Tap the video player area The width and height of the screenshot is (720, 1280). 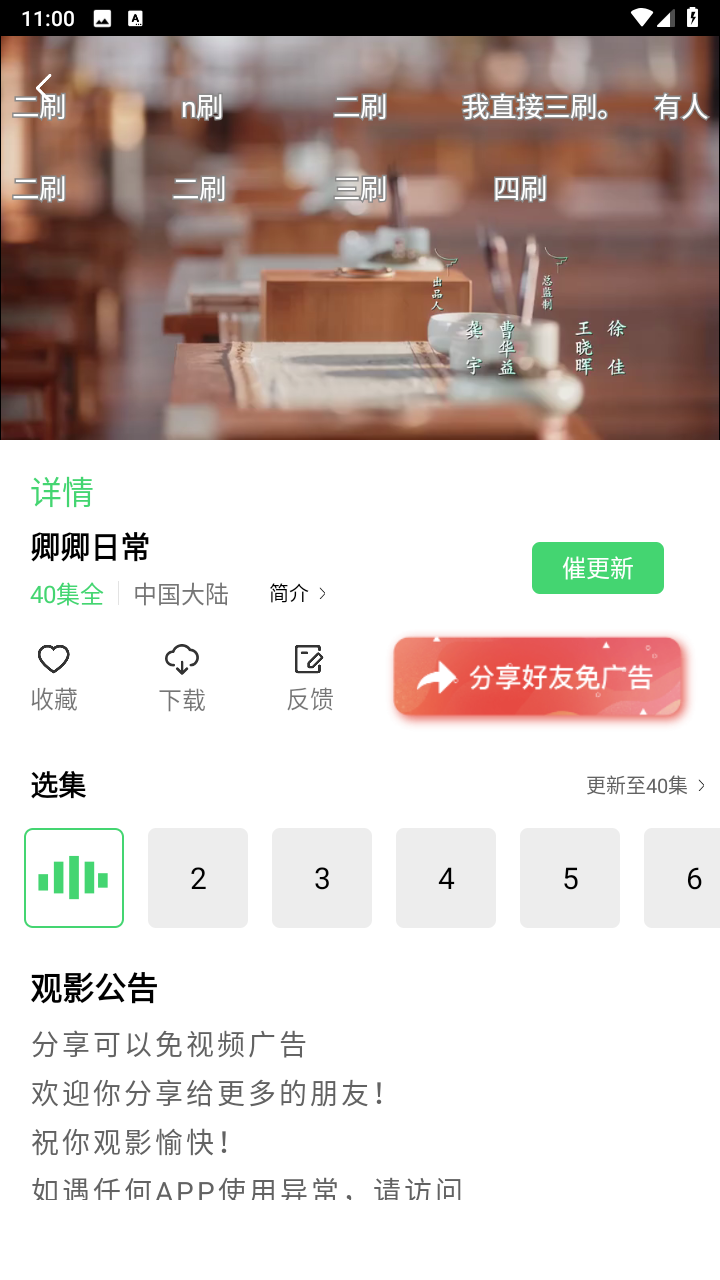tap(360, 238)
